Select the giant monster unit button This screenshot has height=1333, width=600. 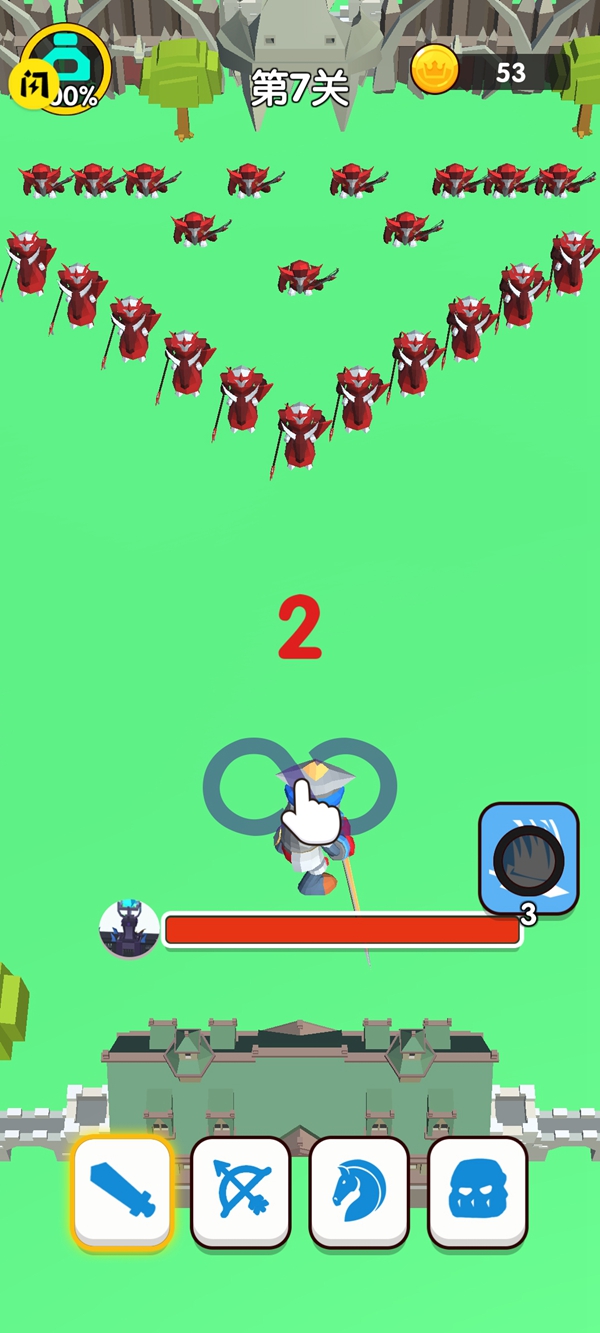point(477,1191)
